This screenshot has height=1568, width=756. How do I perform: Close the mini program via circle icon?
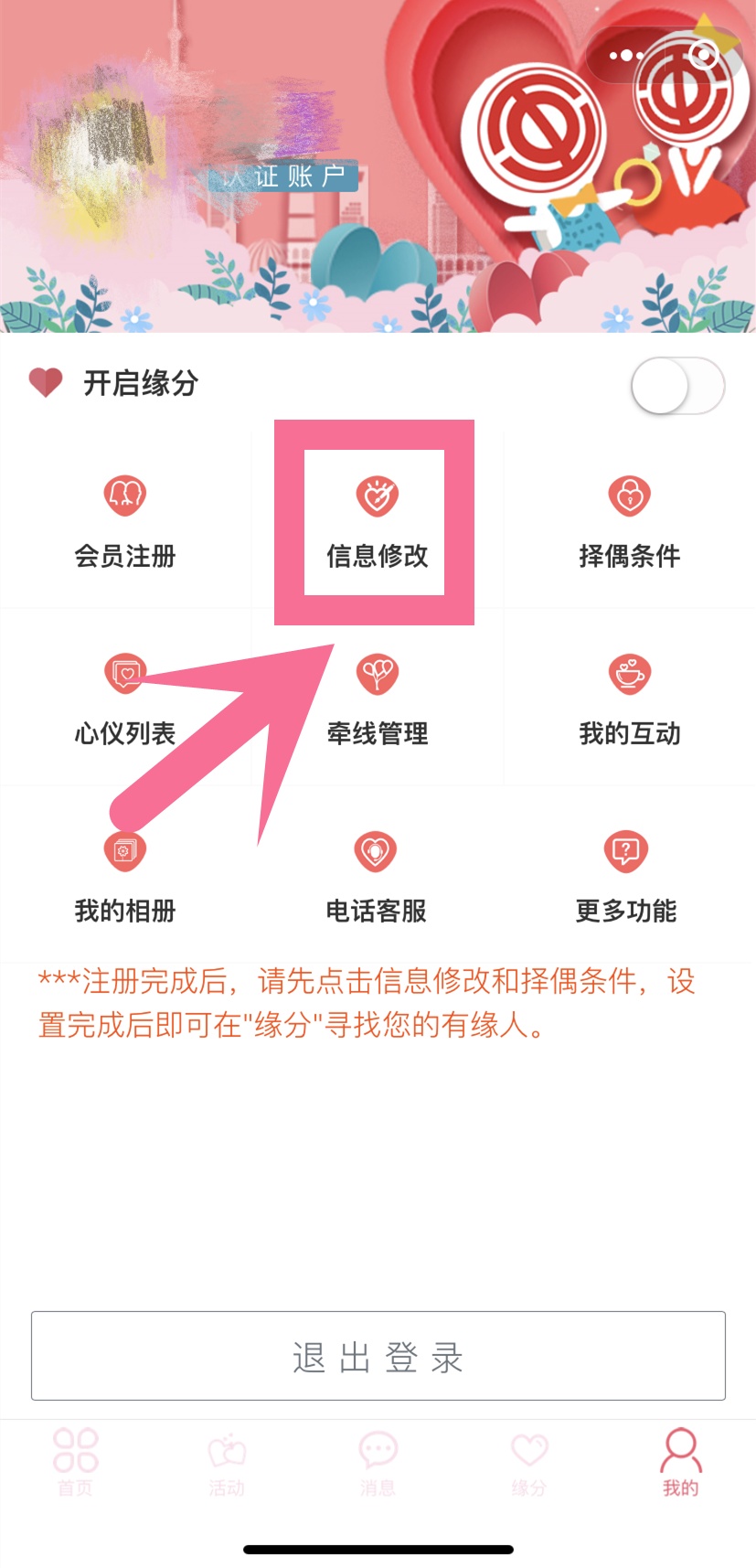pyautogui.click(x=703, y=56)
